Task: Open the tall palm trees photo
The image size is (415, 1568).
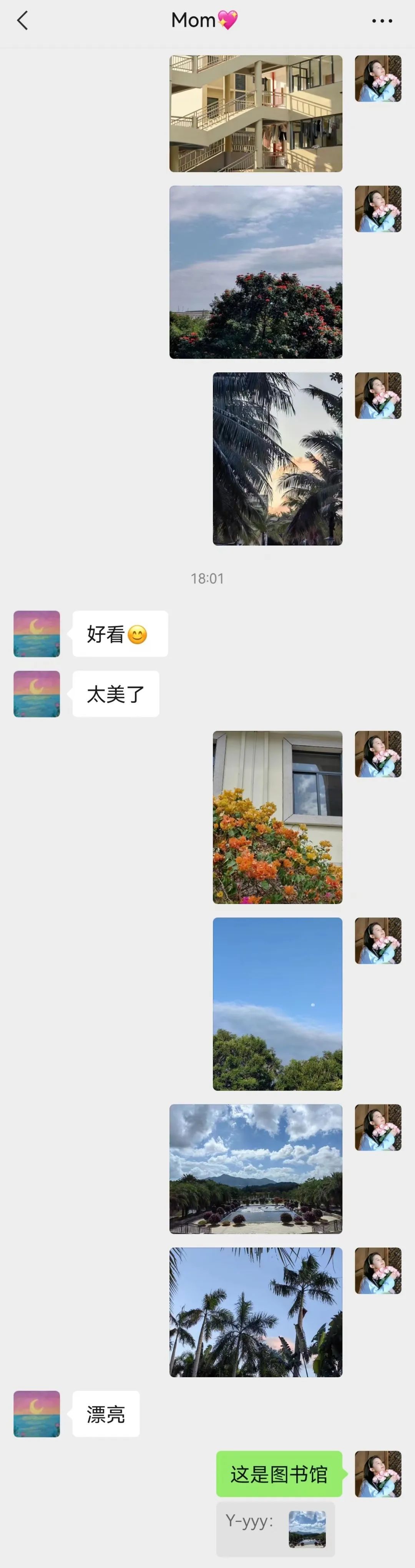Action: (x=255, y=1312)
